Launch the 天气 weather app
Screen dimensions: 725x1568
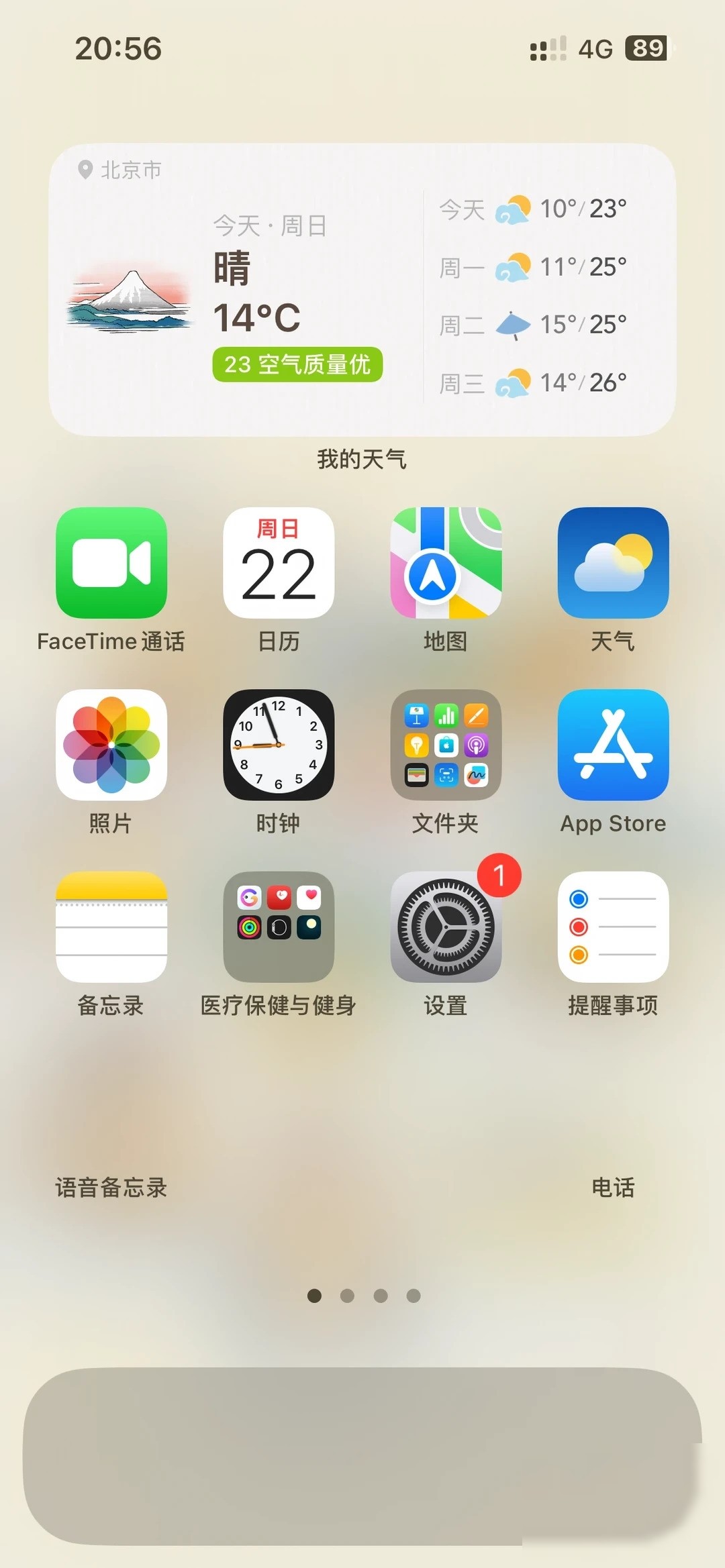[x=613, y=563]
